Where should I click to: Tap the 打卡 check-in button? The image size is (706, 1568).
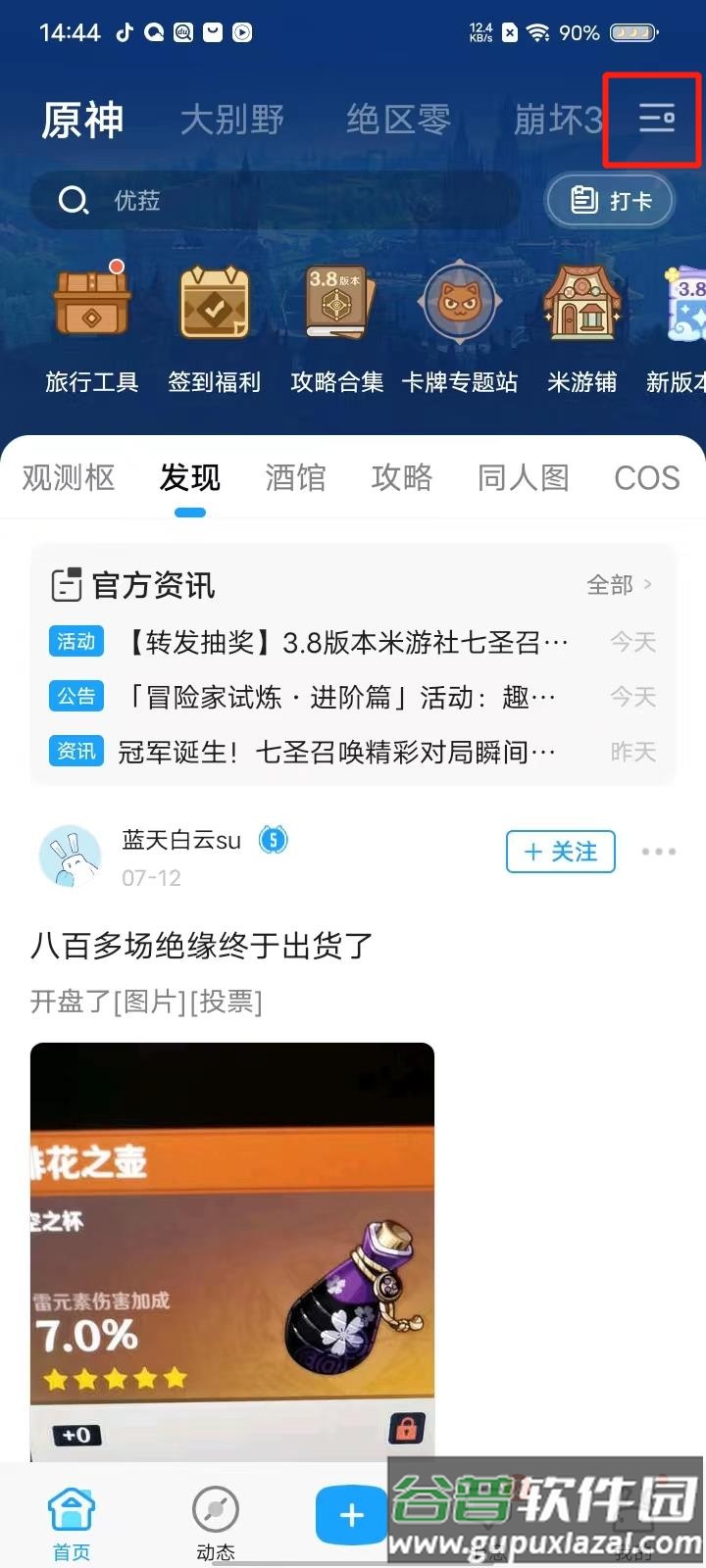[611, 201]
